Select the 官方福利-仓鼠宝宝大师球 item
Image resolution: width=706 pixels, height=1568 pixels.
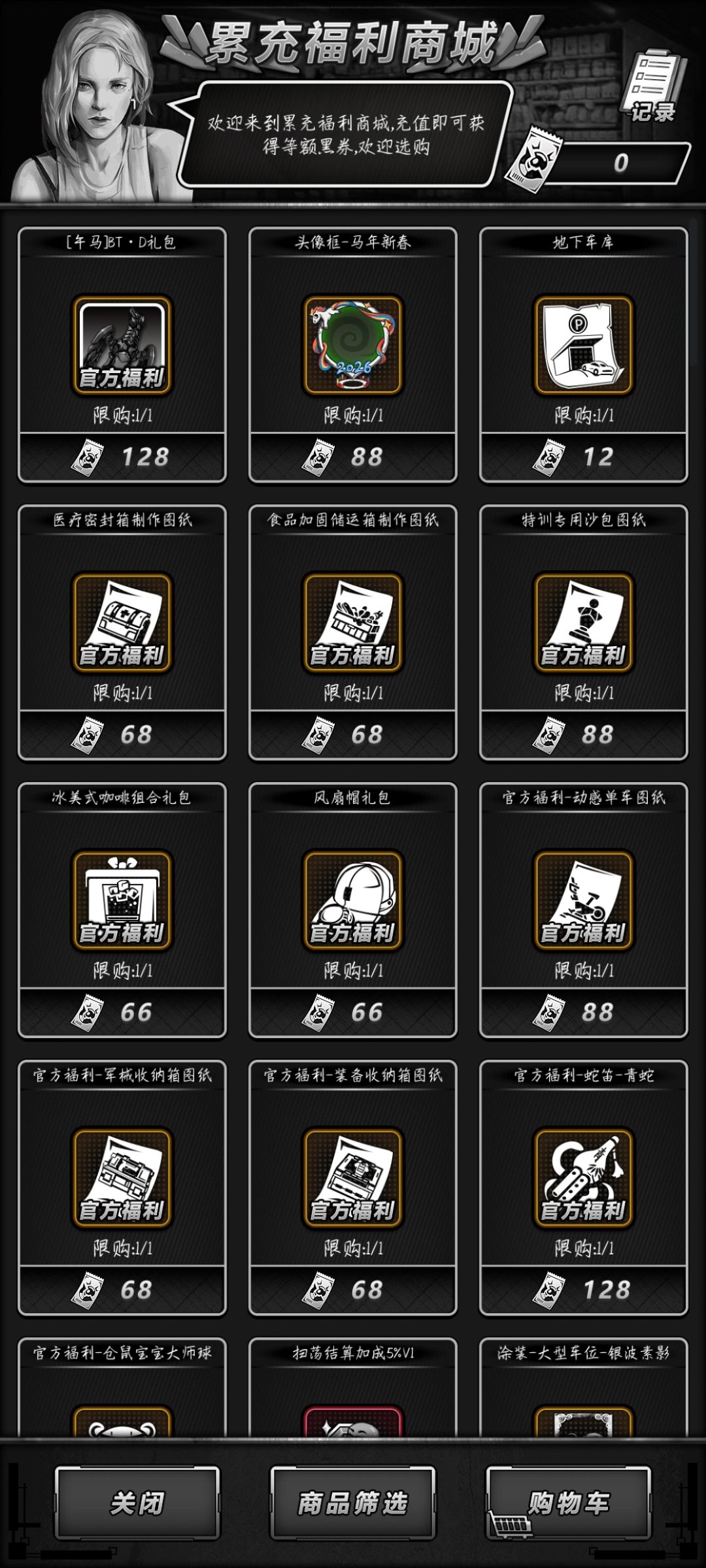click(x=122, y=1386)
